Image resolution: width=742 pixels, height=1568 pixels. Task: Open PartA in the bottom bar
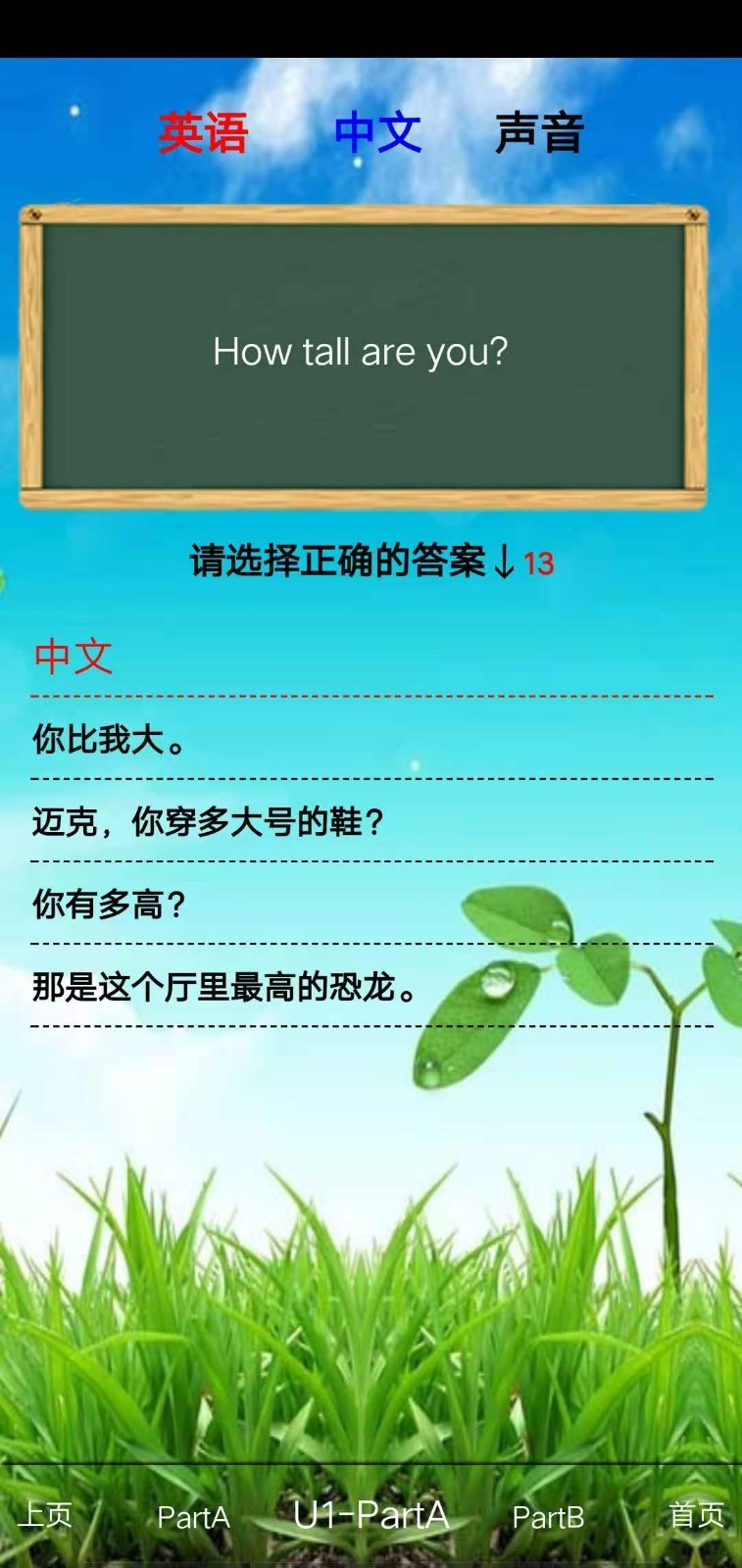coord(193,1518)
